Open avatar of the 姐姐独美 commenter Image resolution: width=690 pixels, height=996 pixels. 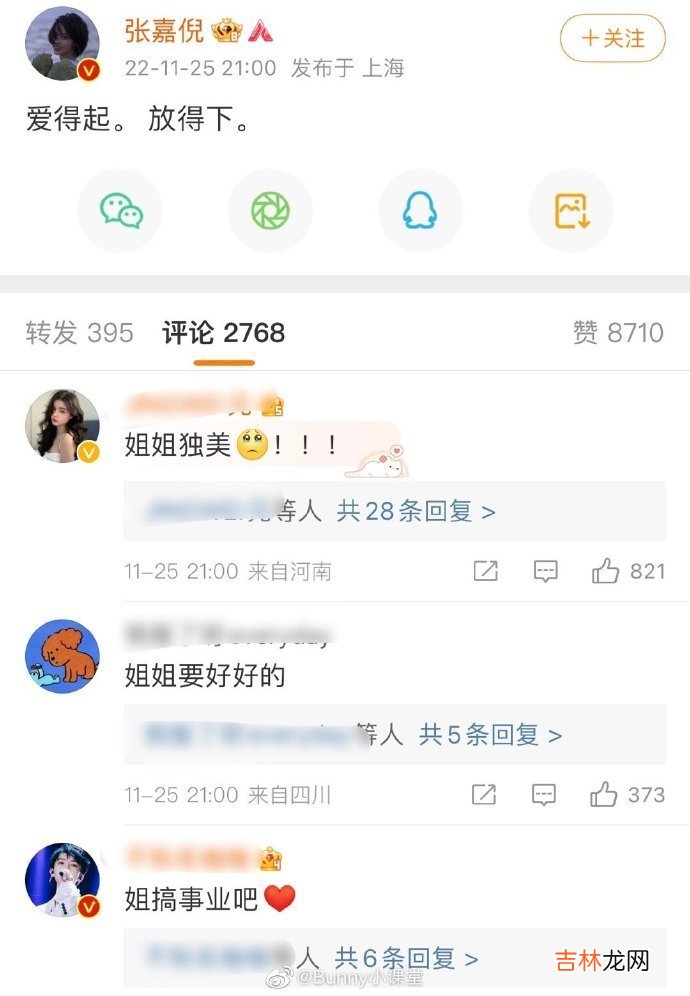62,426
